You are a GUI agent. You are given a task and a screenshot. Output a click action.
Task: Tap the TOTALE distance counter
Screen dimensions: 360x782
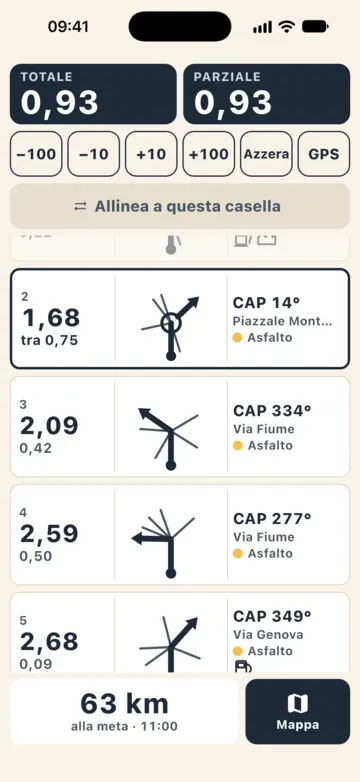(x=93, y=94)
